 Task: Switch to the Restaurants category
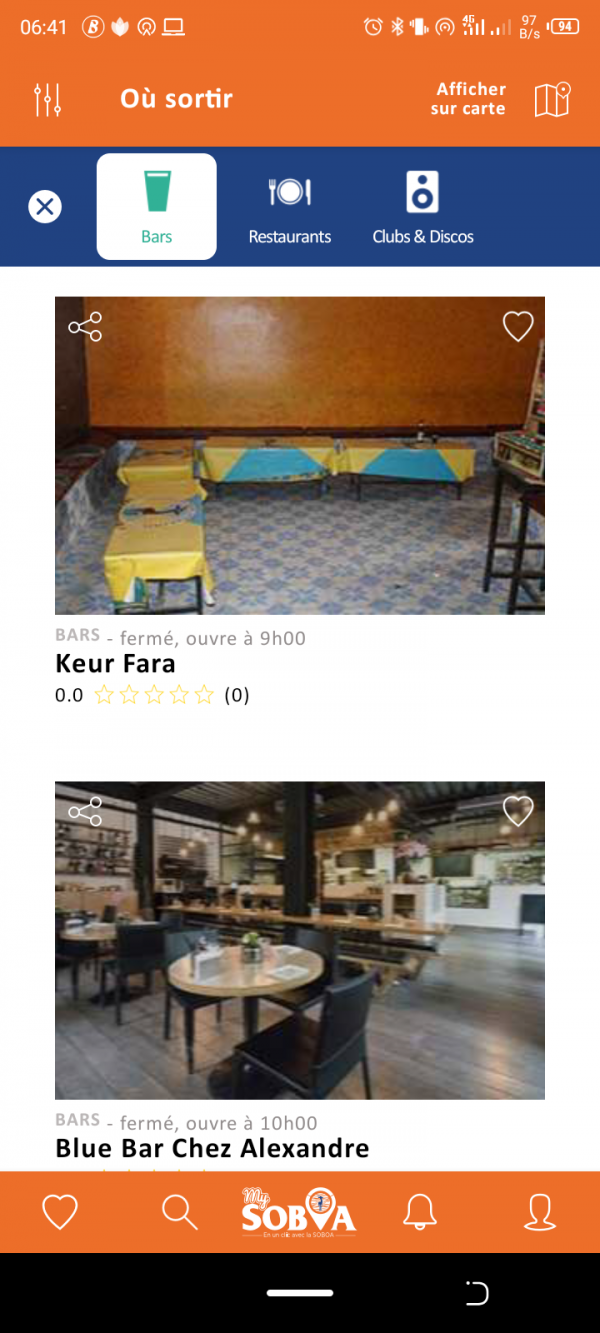(x=290, y=207)
